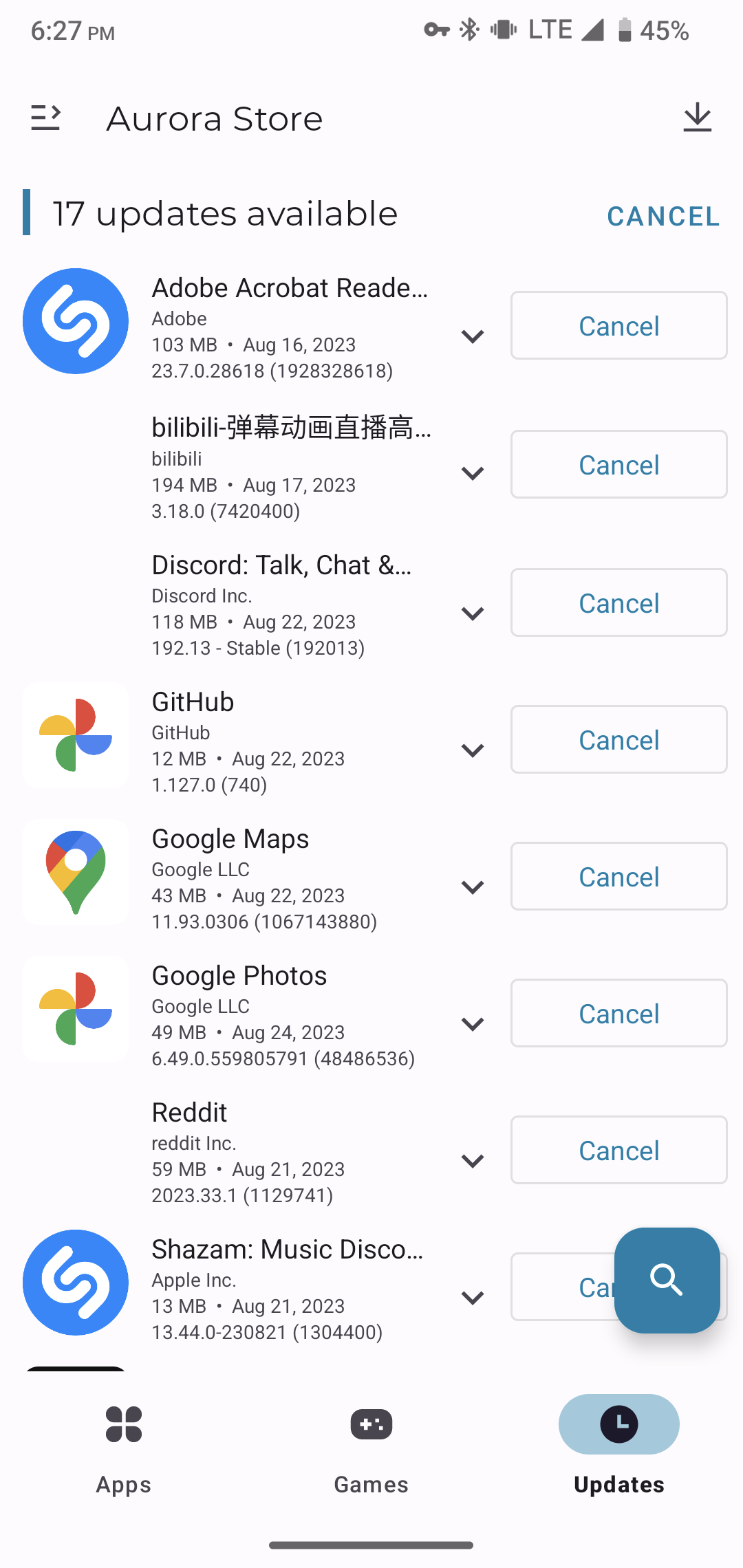Cancel the Reddit update
This screenshot has height=1568, width=743.
click(x=618, y=1150)
